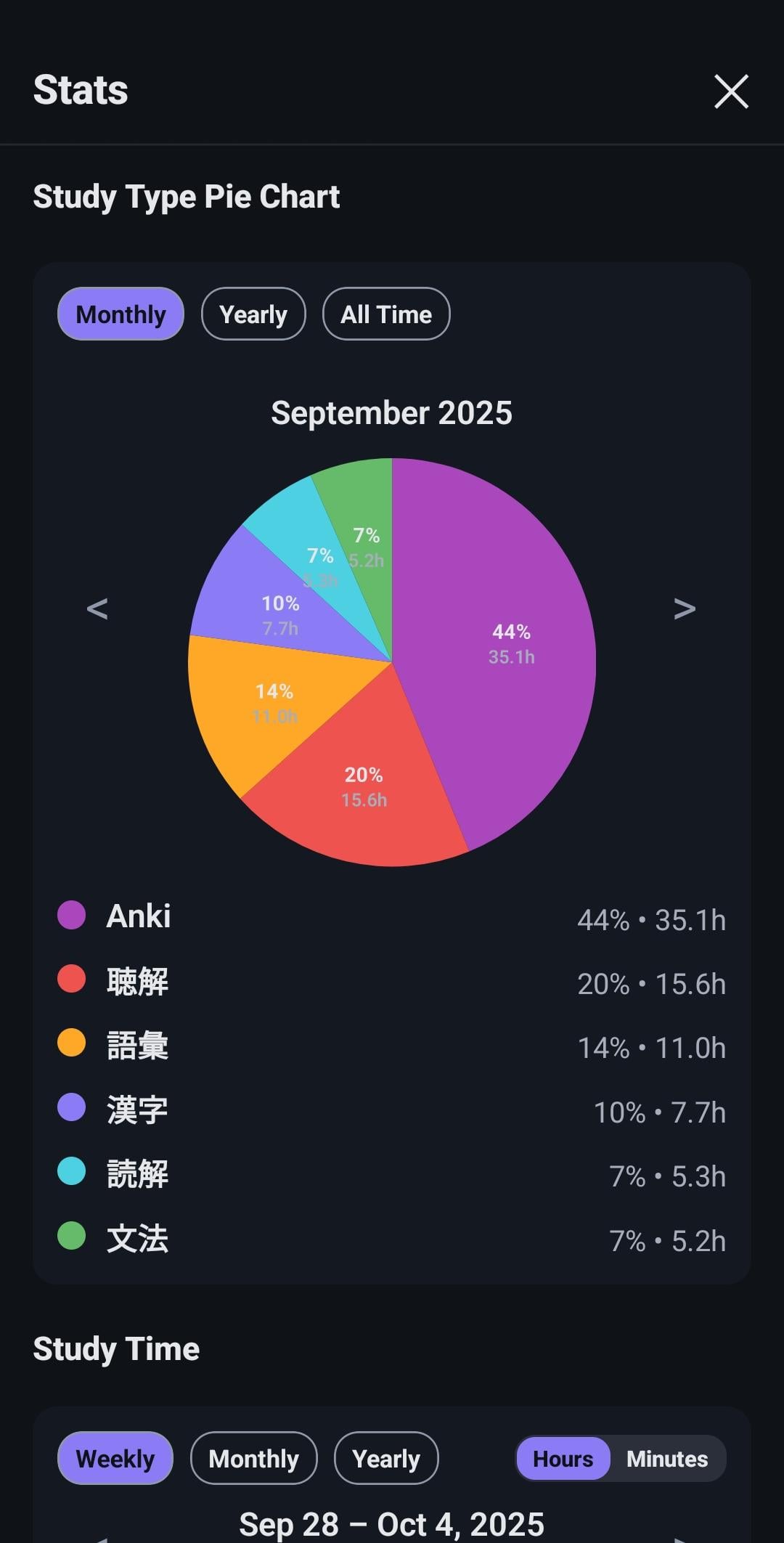Screen dimensions: 784x1543
Task: Switch pie chart to Yearly view
Action: coord(253,314)
